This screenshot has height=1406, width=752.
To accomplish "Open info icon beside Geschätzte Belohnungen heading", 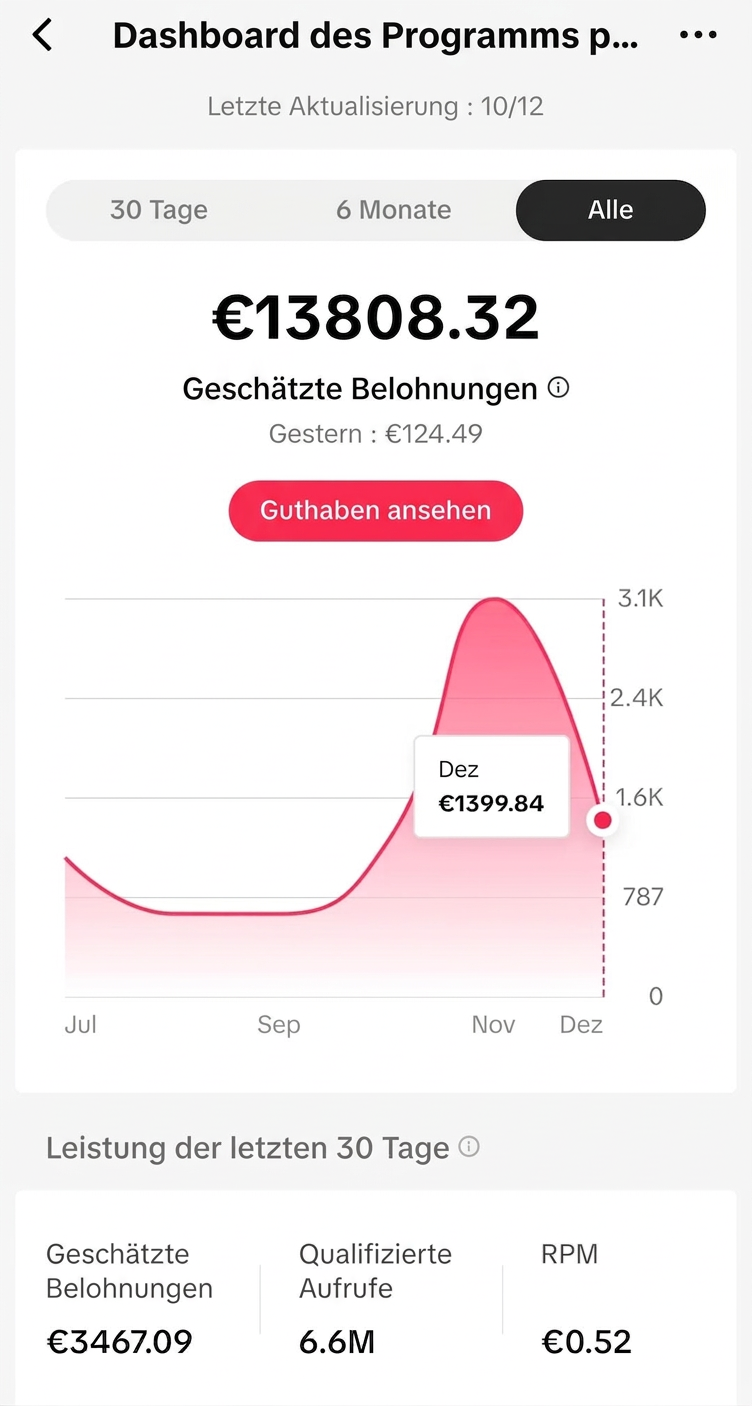I will pos(559,387).
